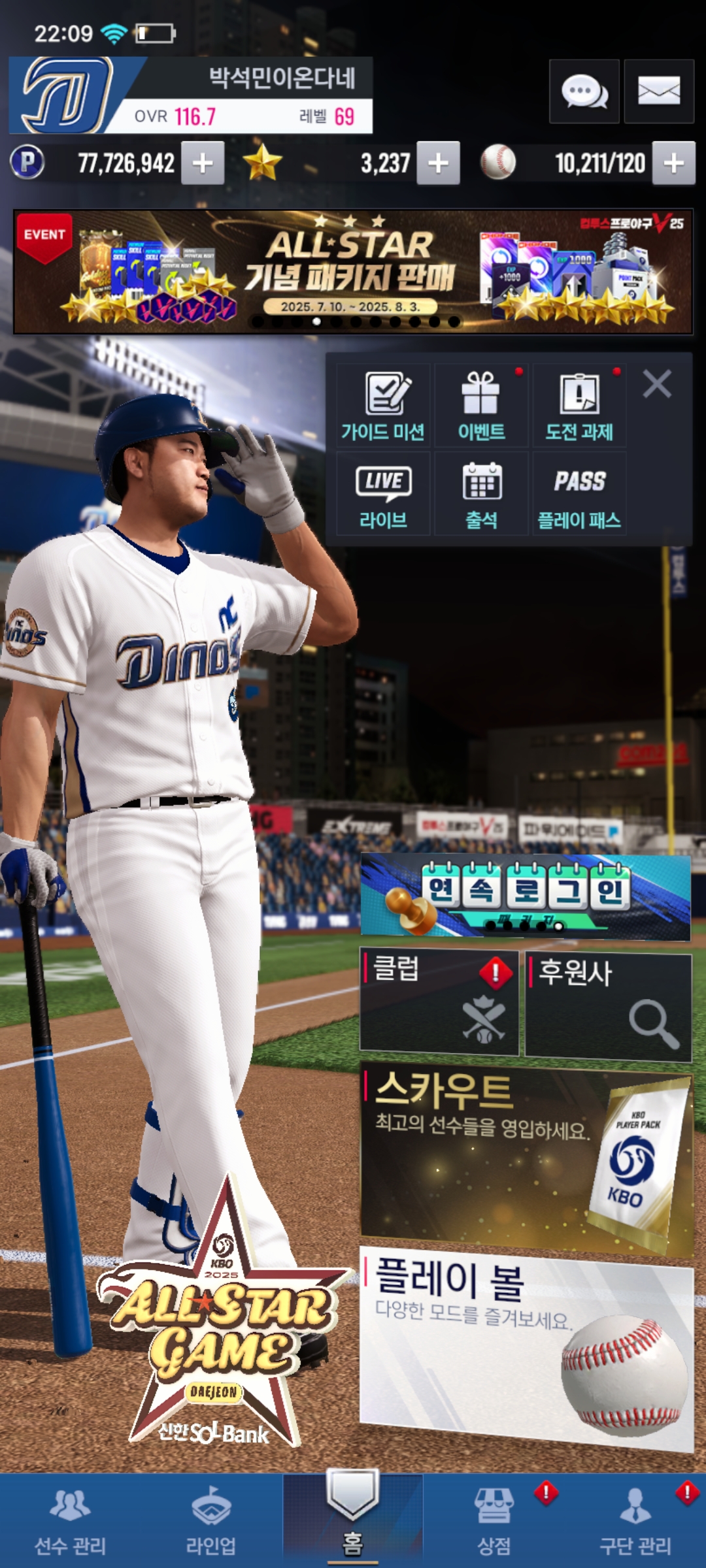
Task: Open 스카우트 to recruit players
Action: click(x=527, y=1156)
